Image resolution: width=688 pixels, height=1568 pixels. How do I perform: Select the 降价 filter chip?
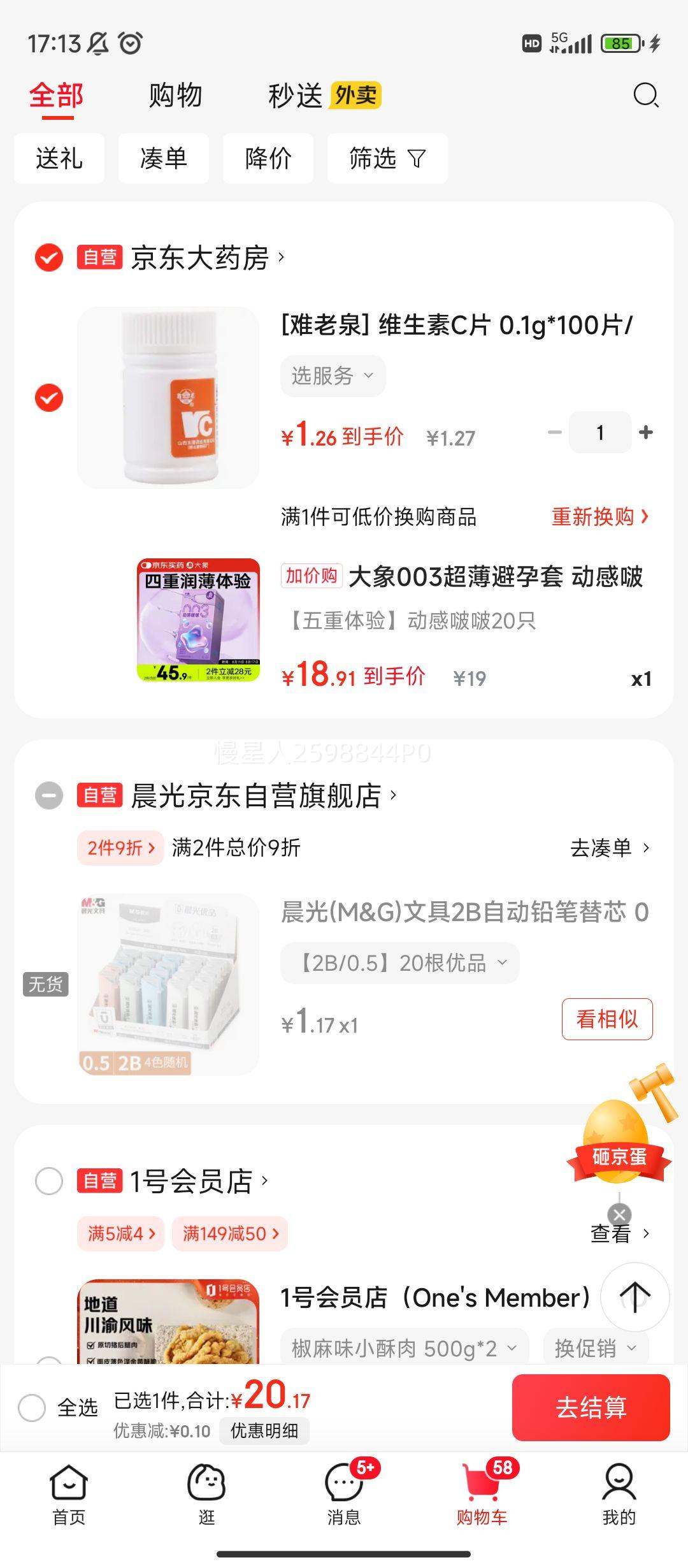(268, 158)
